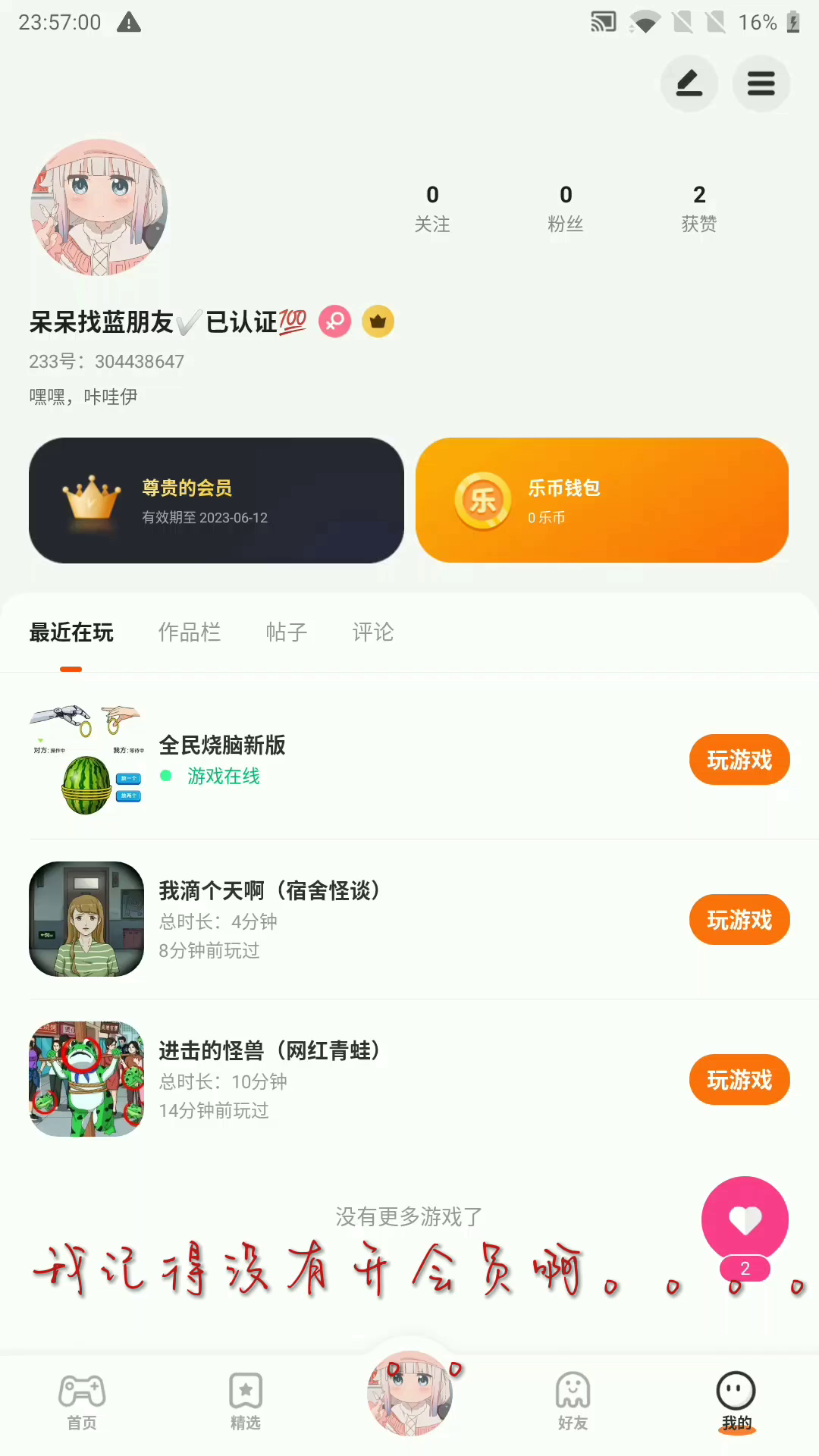Switch to the 帖子 tab
The image size is (819, 1456).
[287, 632]
